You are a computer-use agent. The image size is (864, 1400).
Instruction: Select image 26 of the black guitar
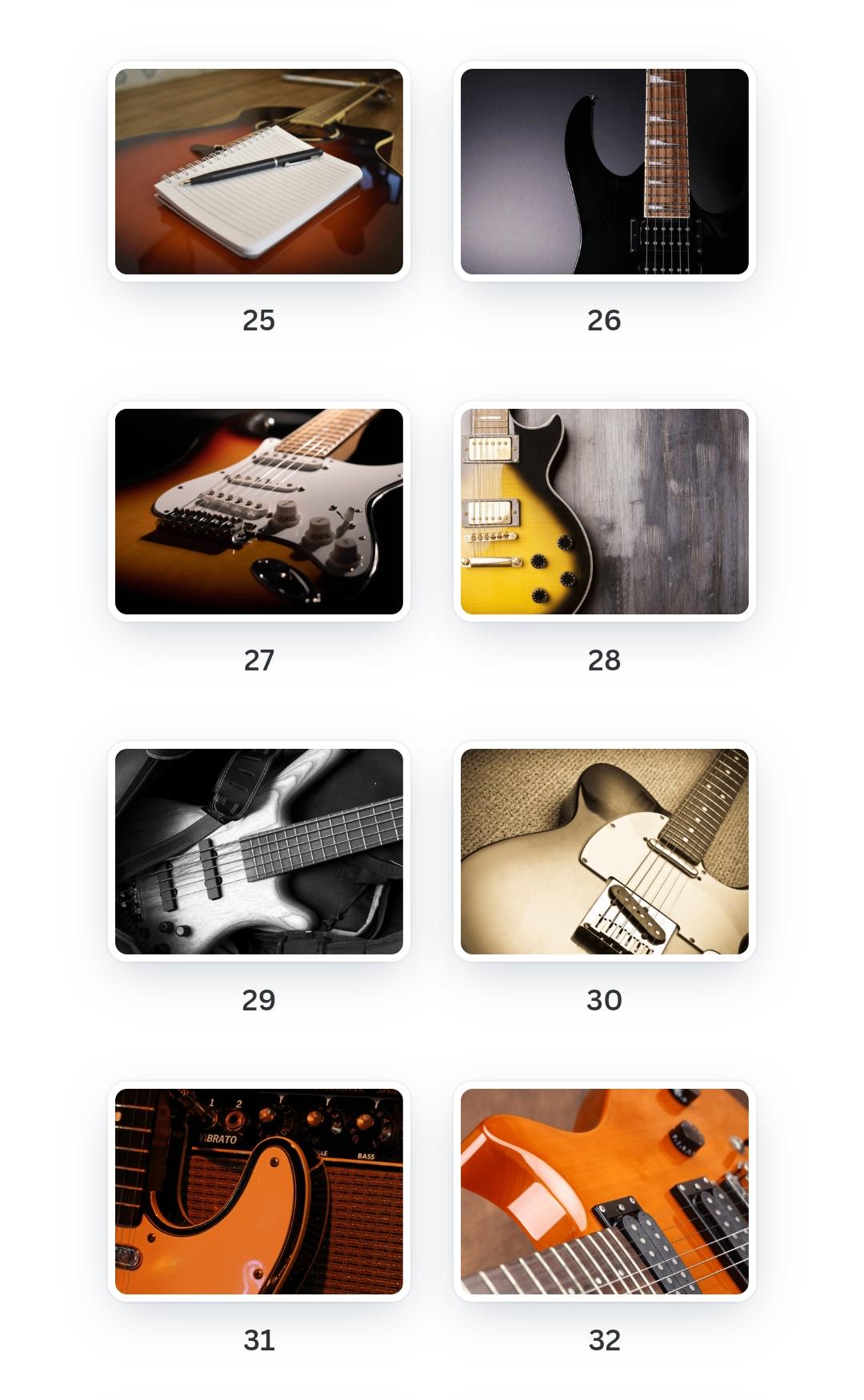pyautogui.click(x=604, y=171)
